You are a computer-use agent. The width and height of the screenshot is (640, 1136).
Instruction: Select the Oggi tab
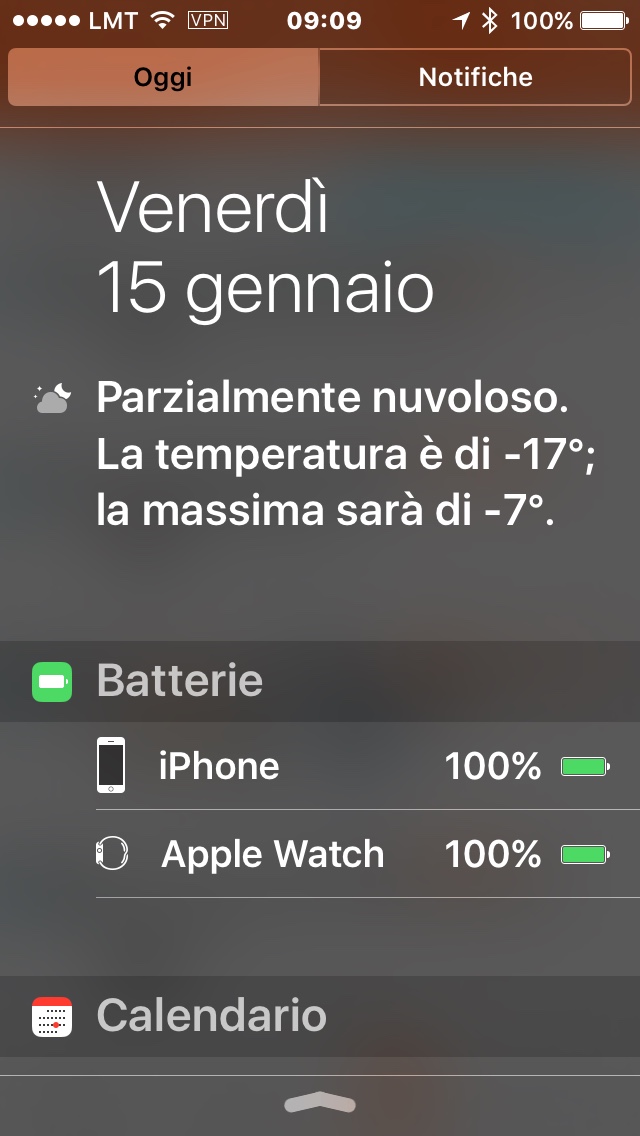click(x=164, y=77)
